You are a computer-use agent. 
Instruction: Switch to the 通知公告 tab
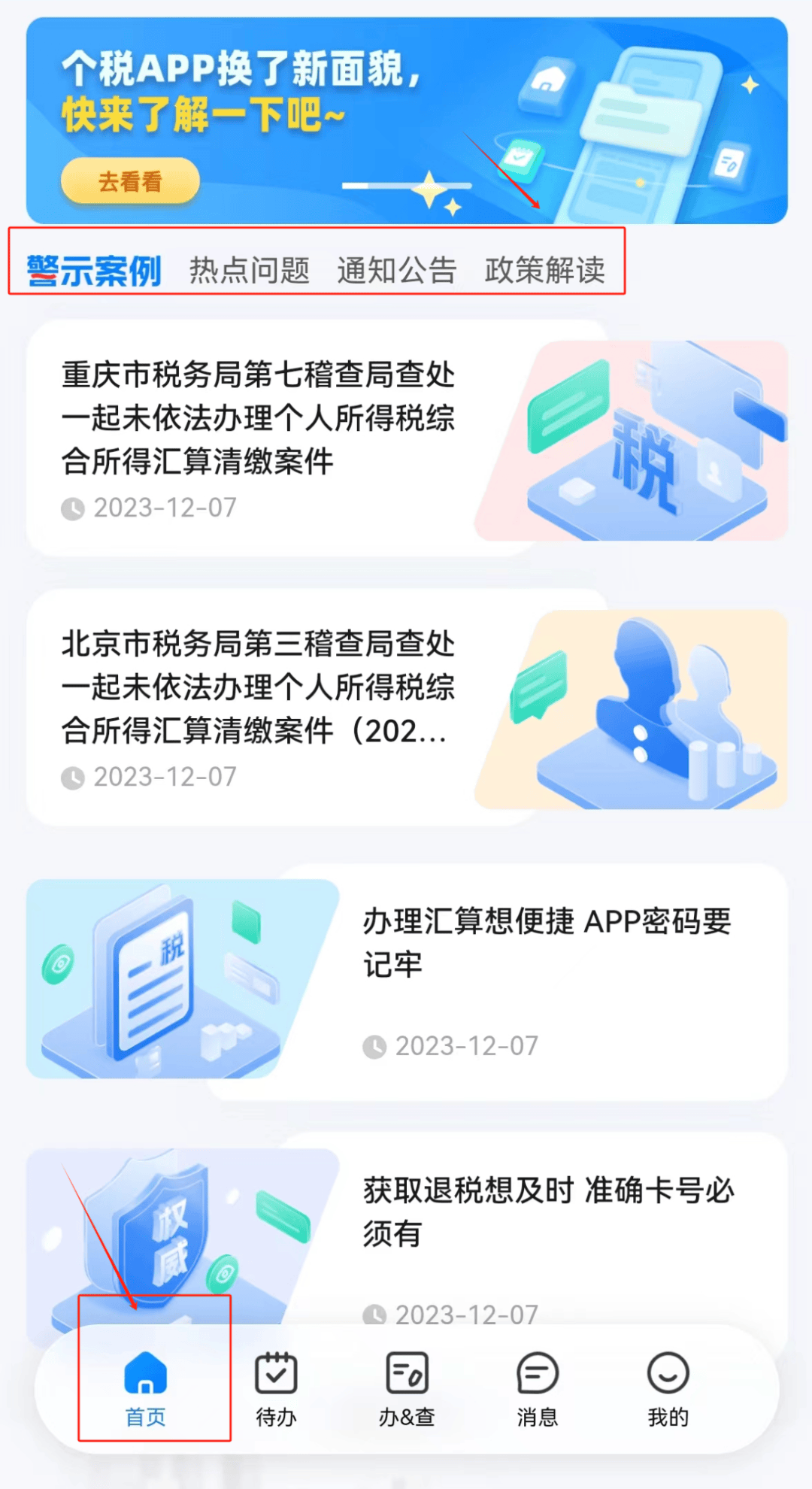(396, 271)
